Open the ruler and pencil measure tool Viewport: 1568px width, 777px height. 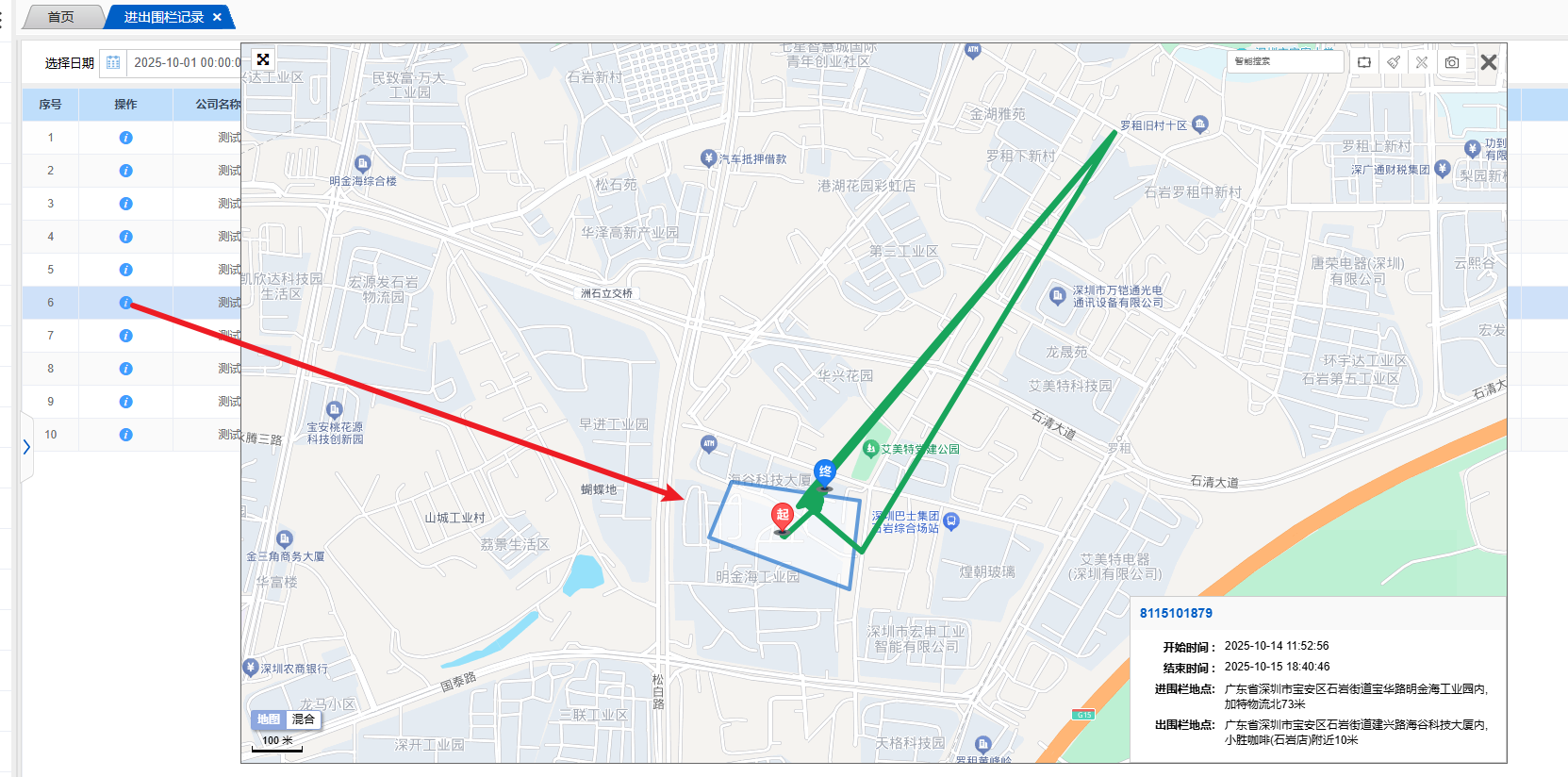[1422, 62]
